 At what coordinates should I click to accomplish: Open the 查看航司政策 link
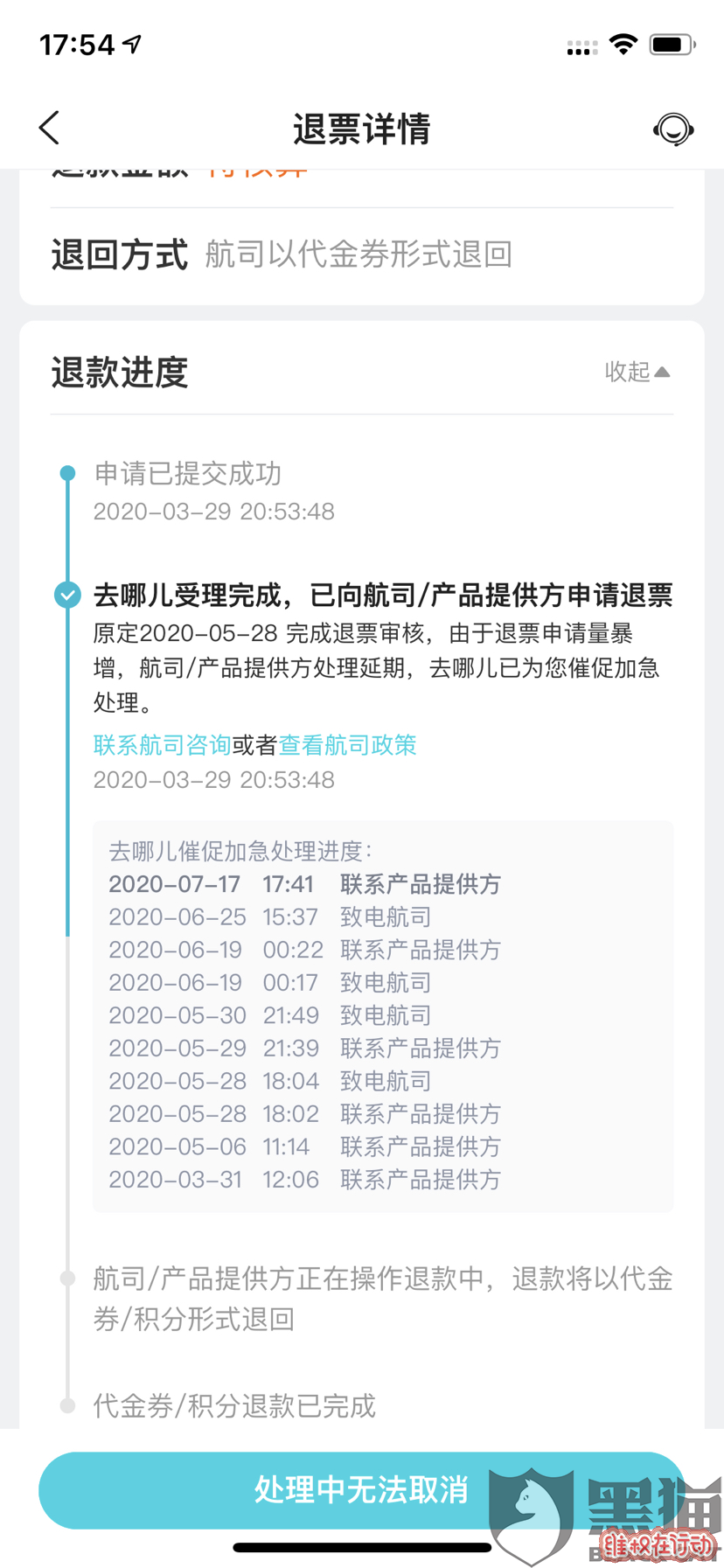(347, 745)
